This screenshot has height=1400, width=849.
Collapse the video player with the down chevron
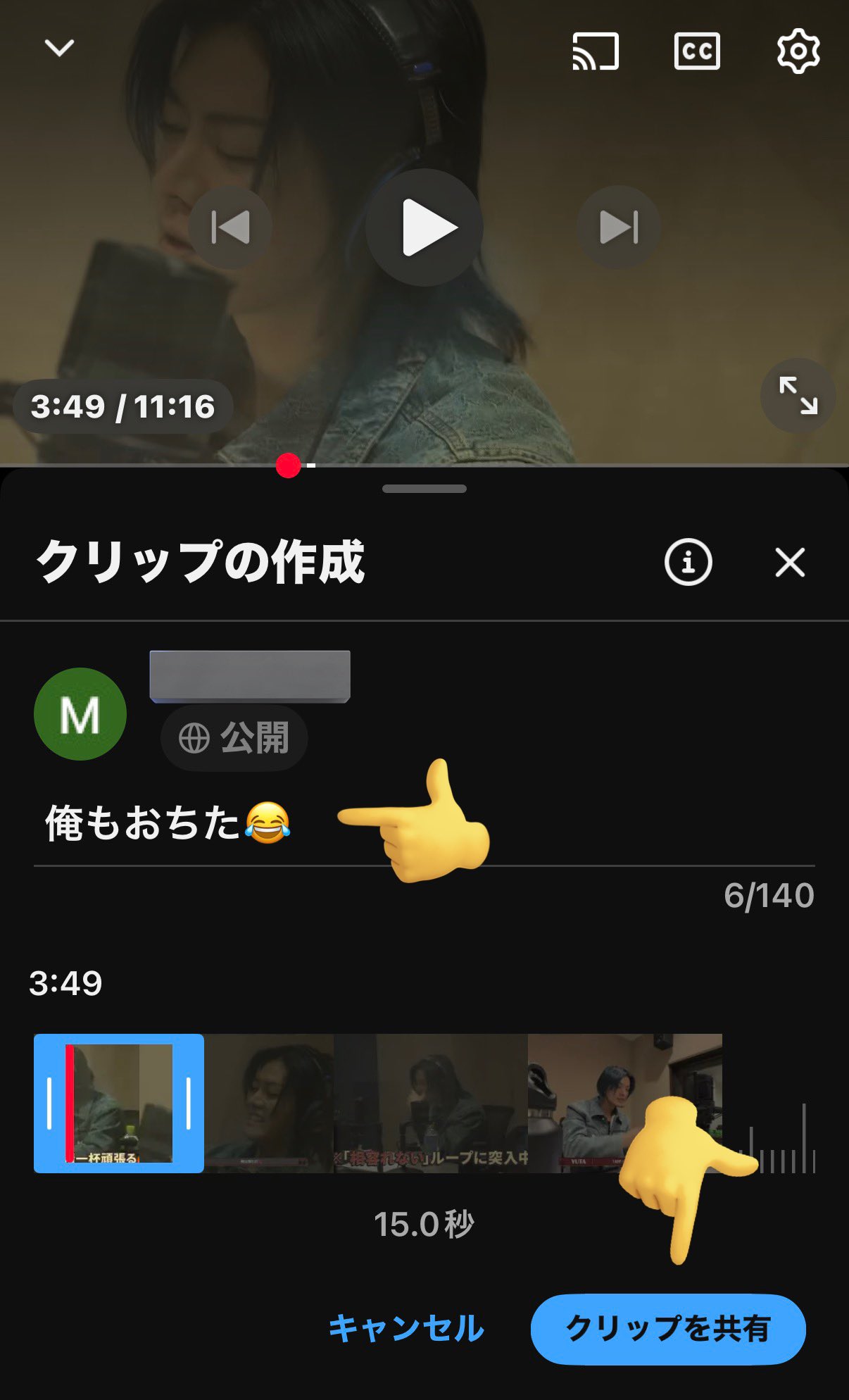click(59, 48)
